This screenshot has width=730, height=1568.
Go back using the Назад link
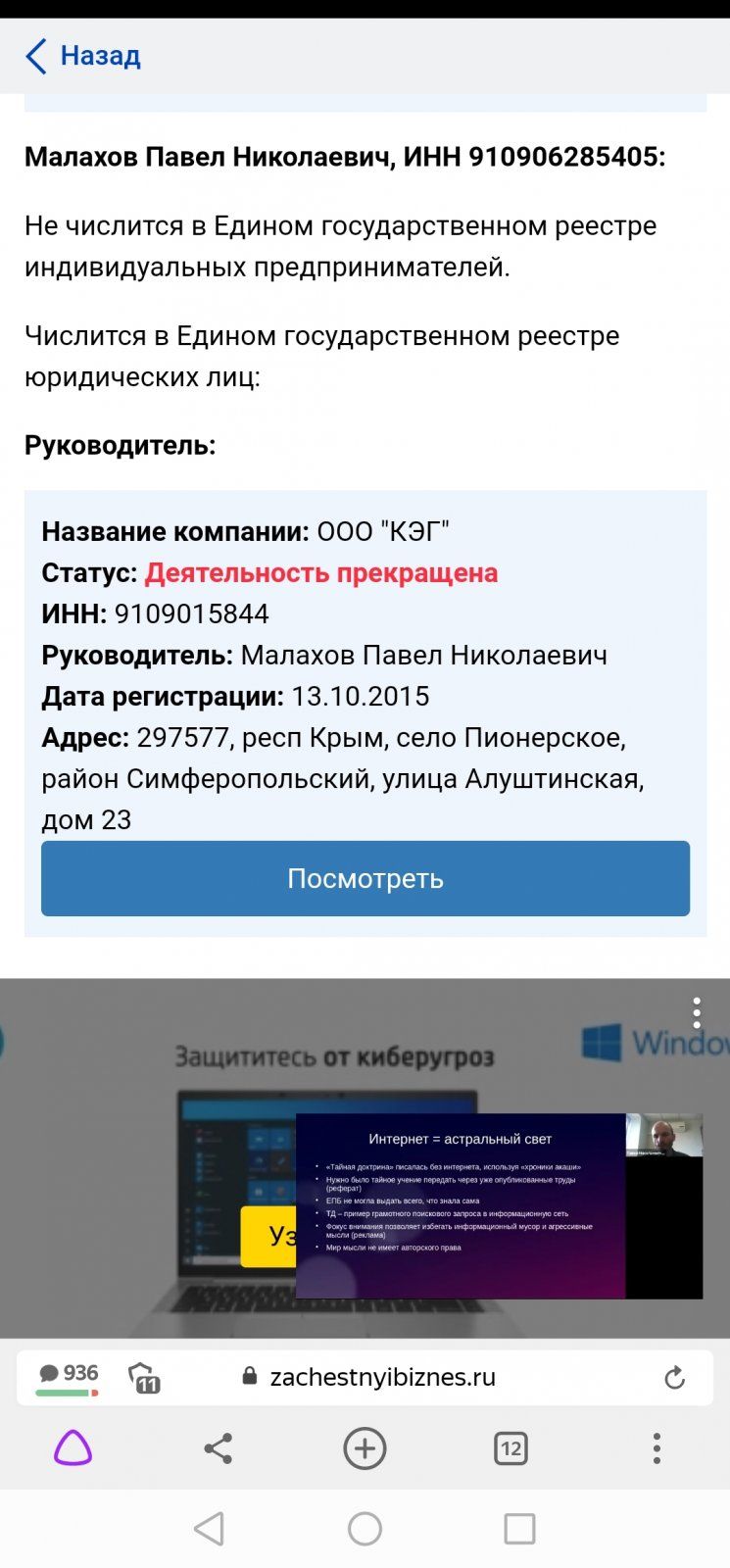83,56
